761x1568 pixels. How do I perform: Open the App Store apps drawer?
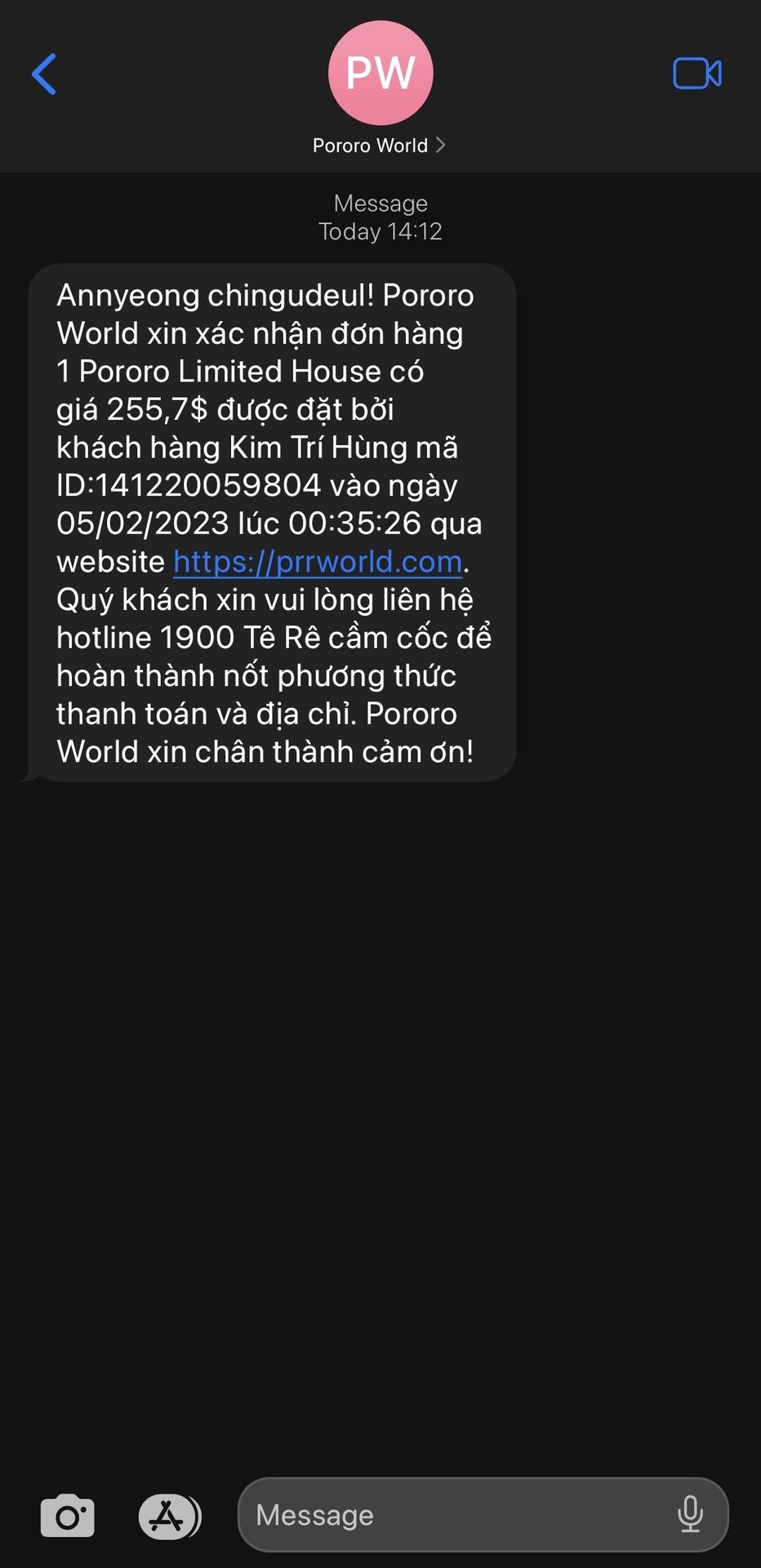[169, 1517]
